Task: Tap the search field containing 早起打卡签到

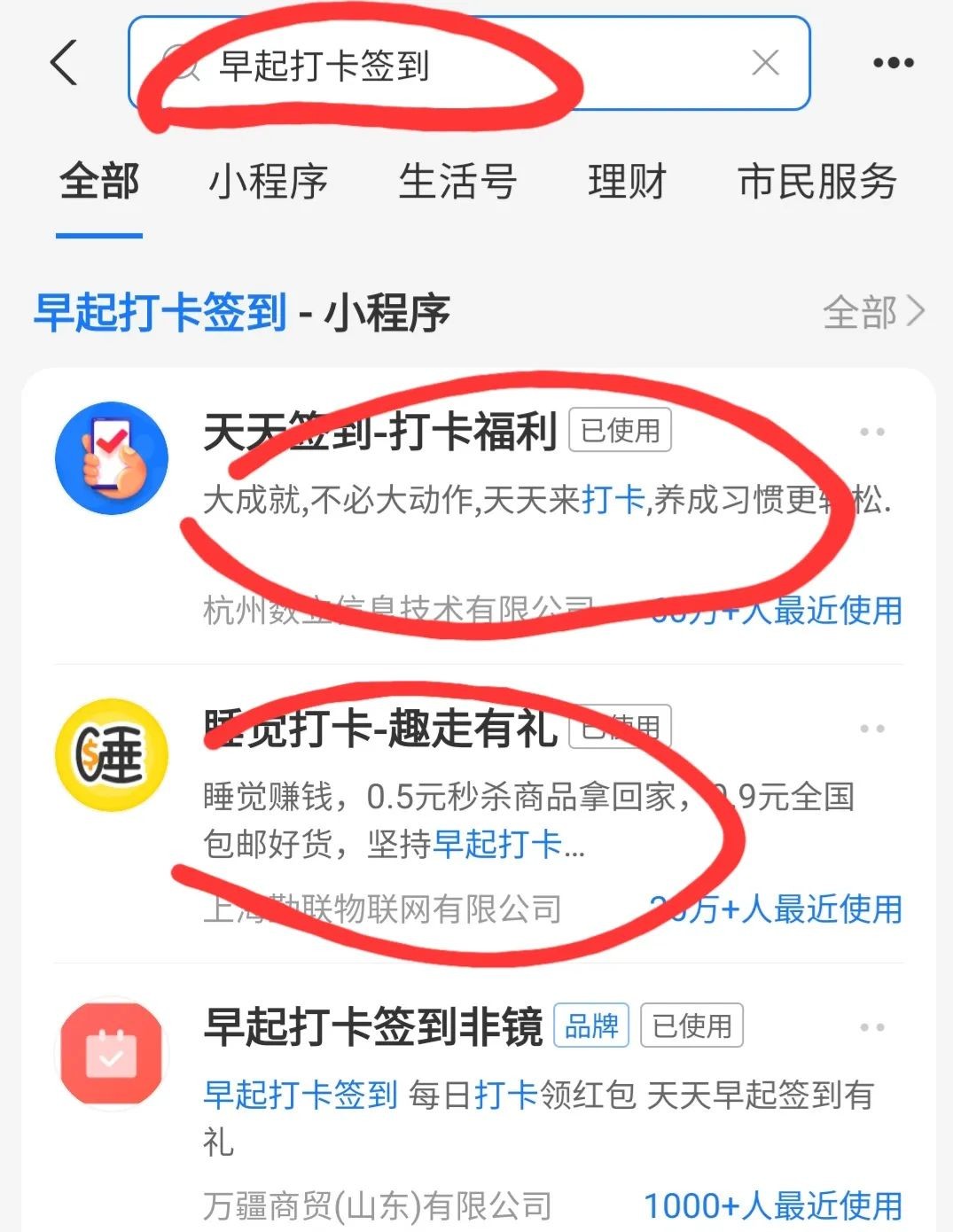Action: [443, 64]
